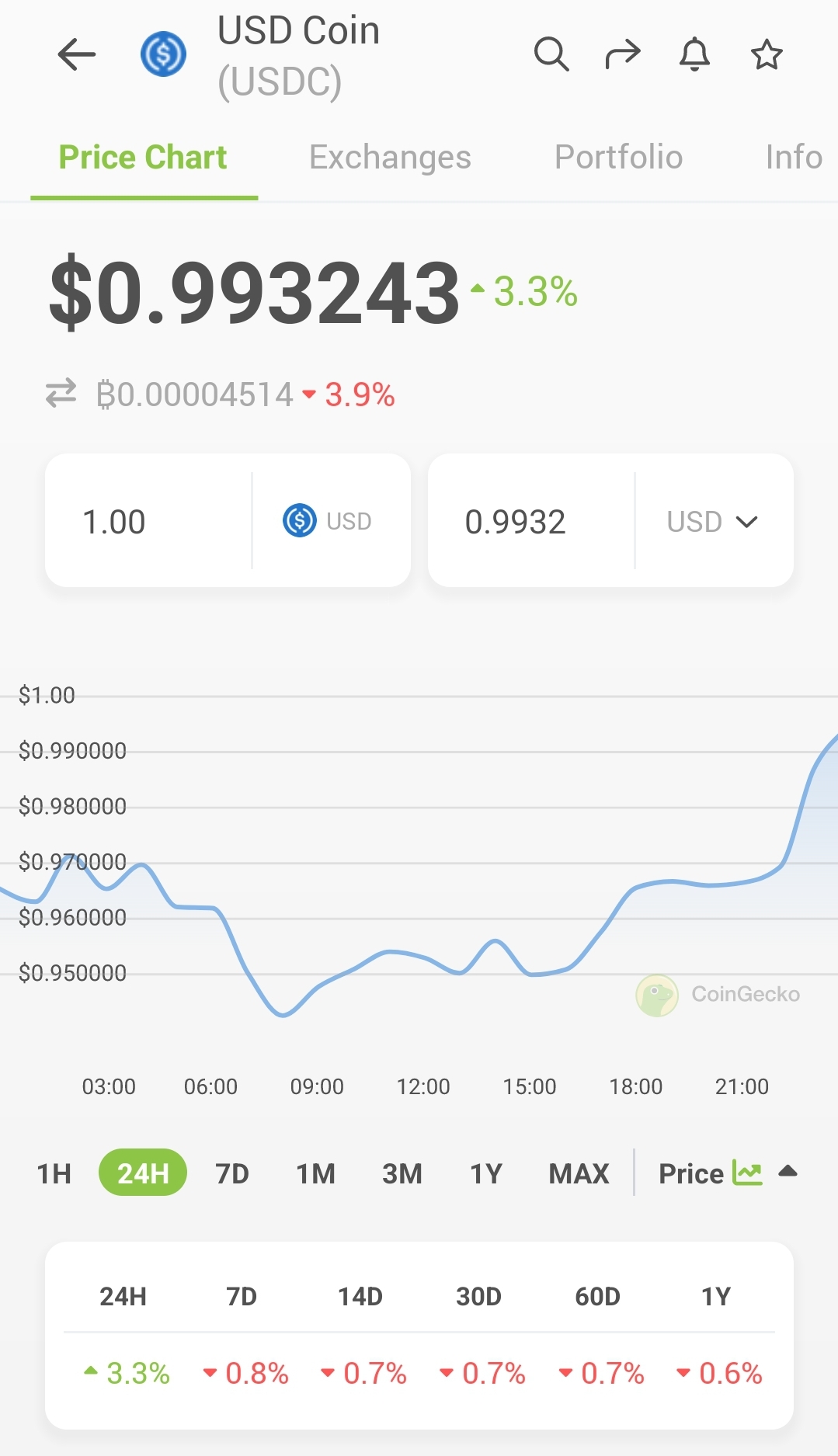
Task: Go back using the arrow icon
Action: [76, 54]
